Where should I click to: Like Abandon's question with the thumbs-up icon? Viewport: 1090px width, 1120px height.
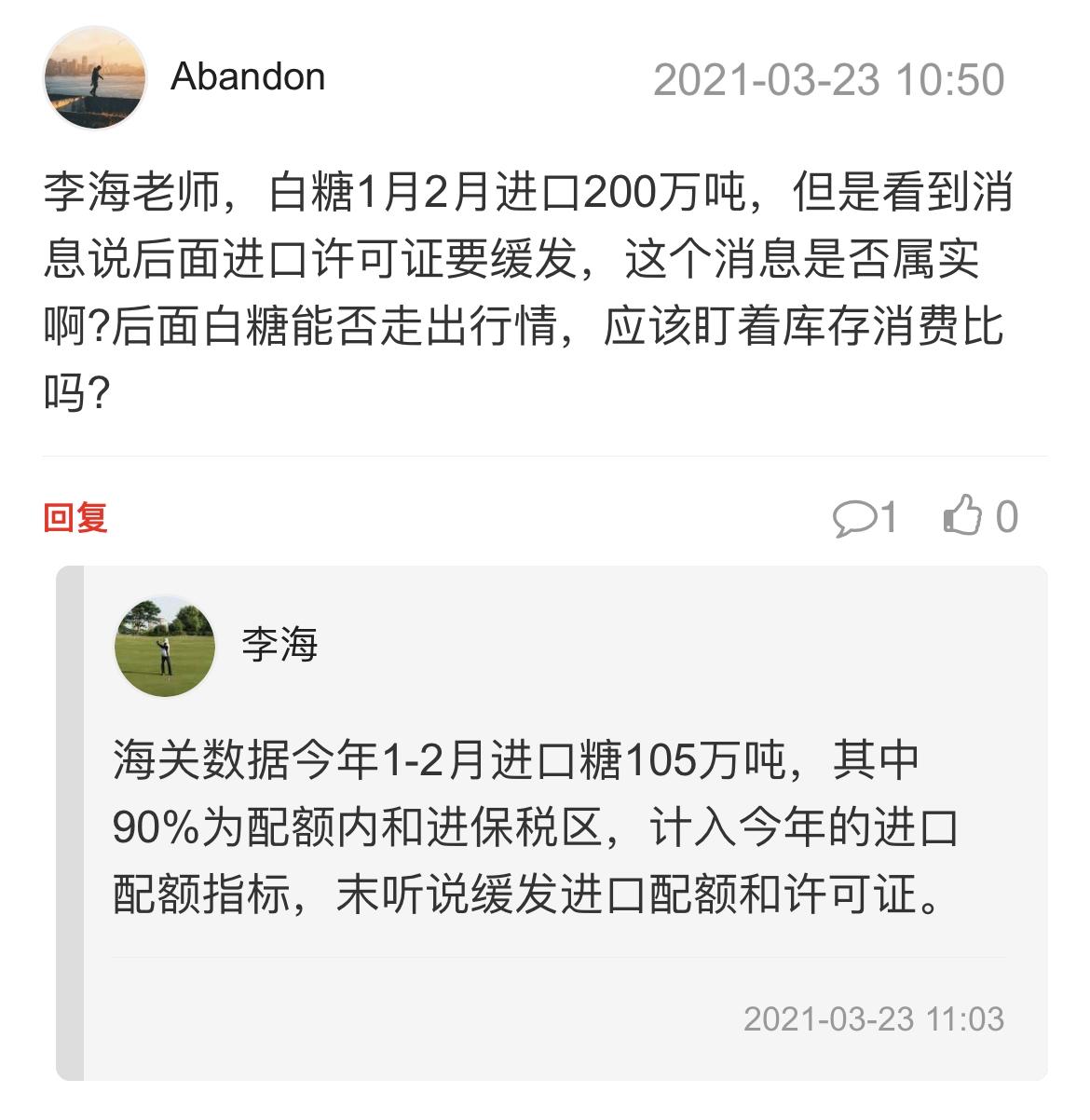963,515
